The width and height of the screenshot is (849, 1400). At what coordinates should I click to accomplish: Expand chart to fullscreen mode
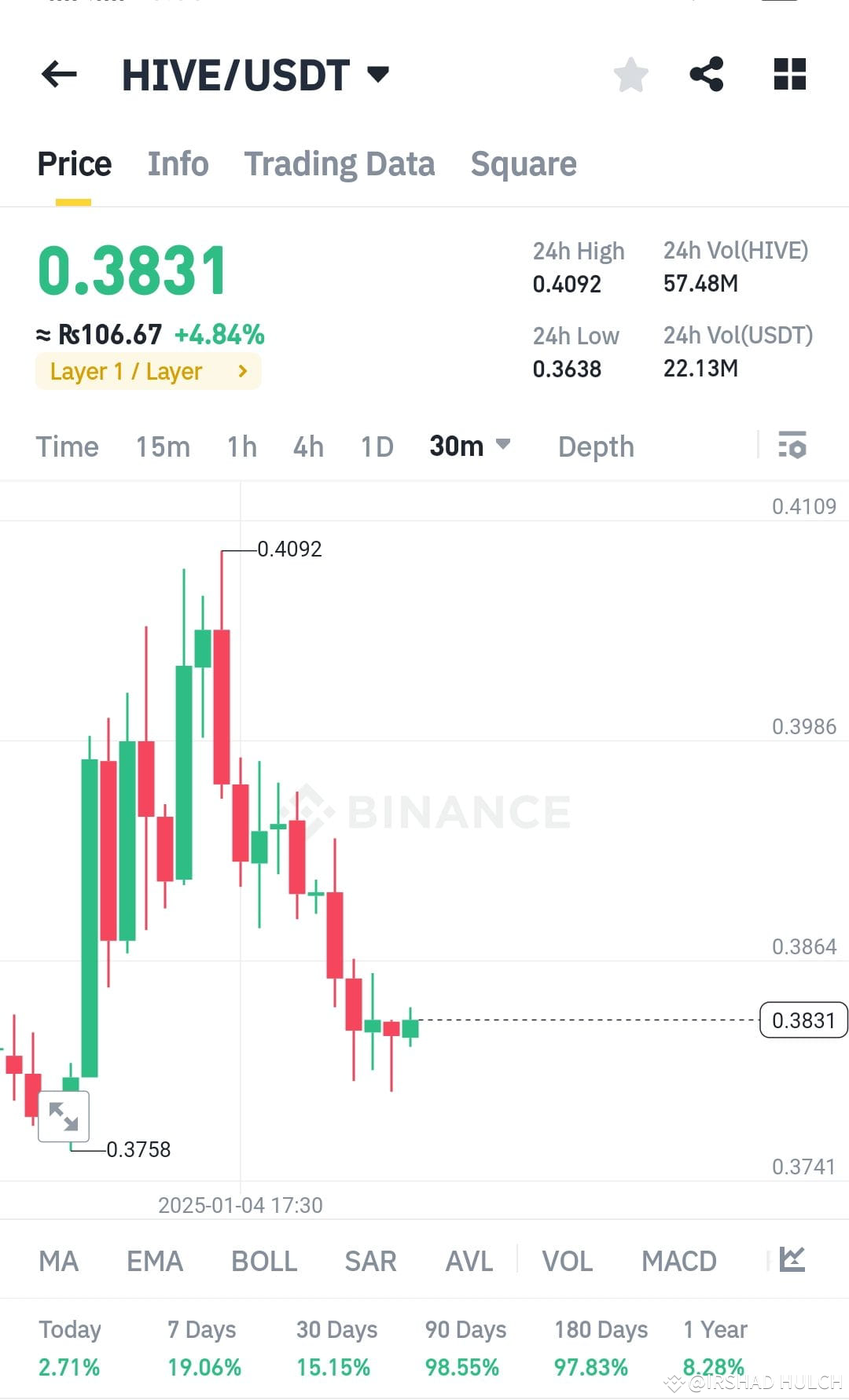pyautogui.click(x=64, y=1115)
